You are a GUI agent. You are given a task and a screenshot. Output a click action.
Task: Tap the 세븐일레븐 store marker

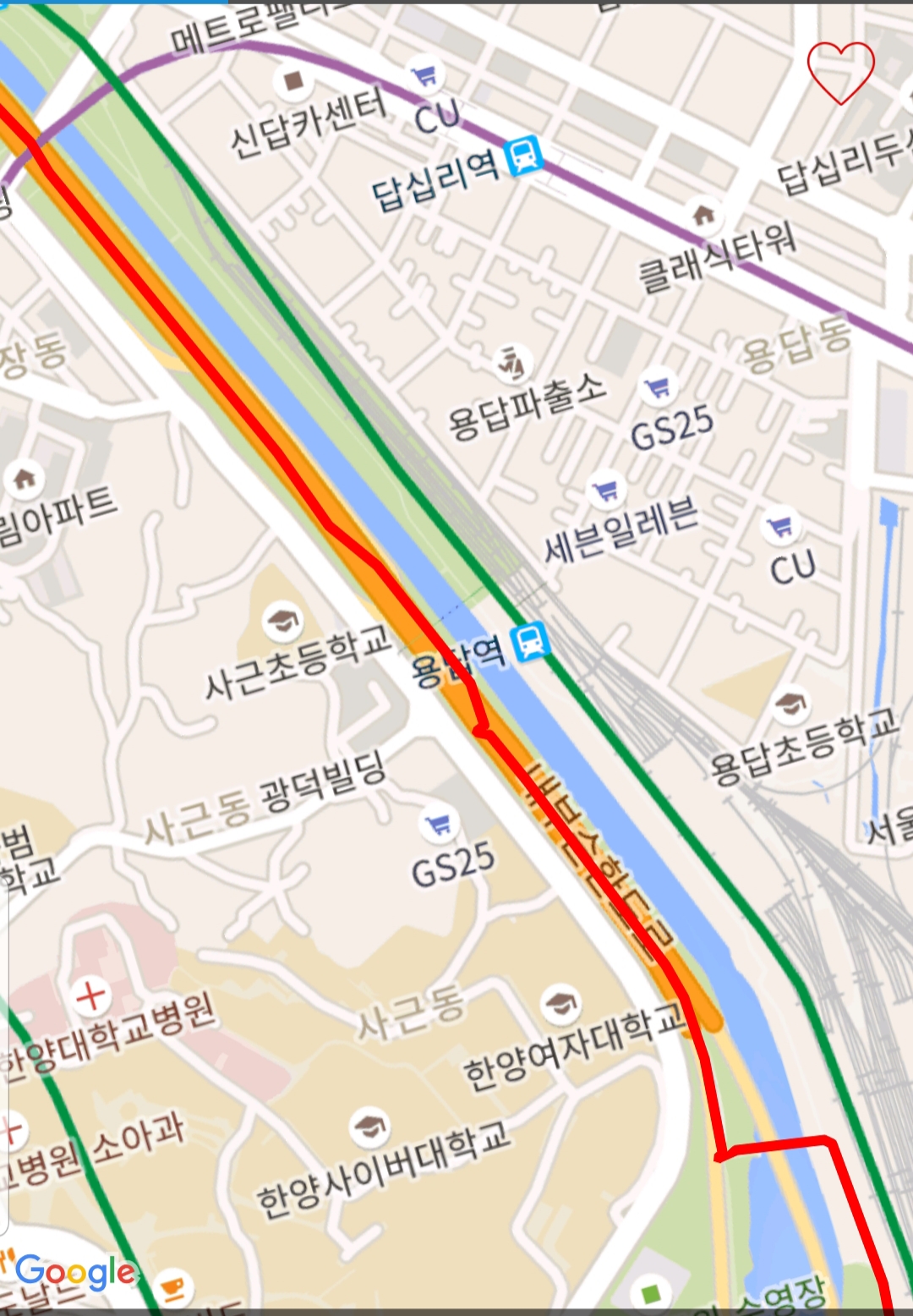tap(605, 491)
